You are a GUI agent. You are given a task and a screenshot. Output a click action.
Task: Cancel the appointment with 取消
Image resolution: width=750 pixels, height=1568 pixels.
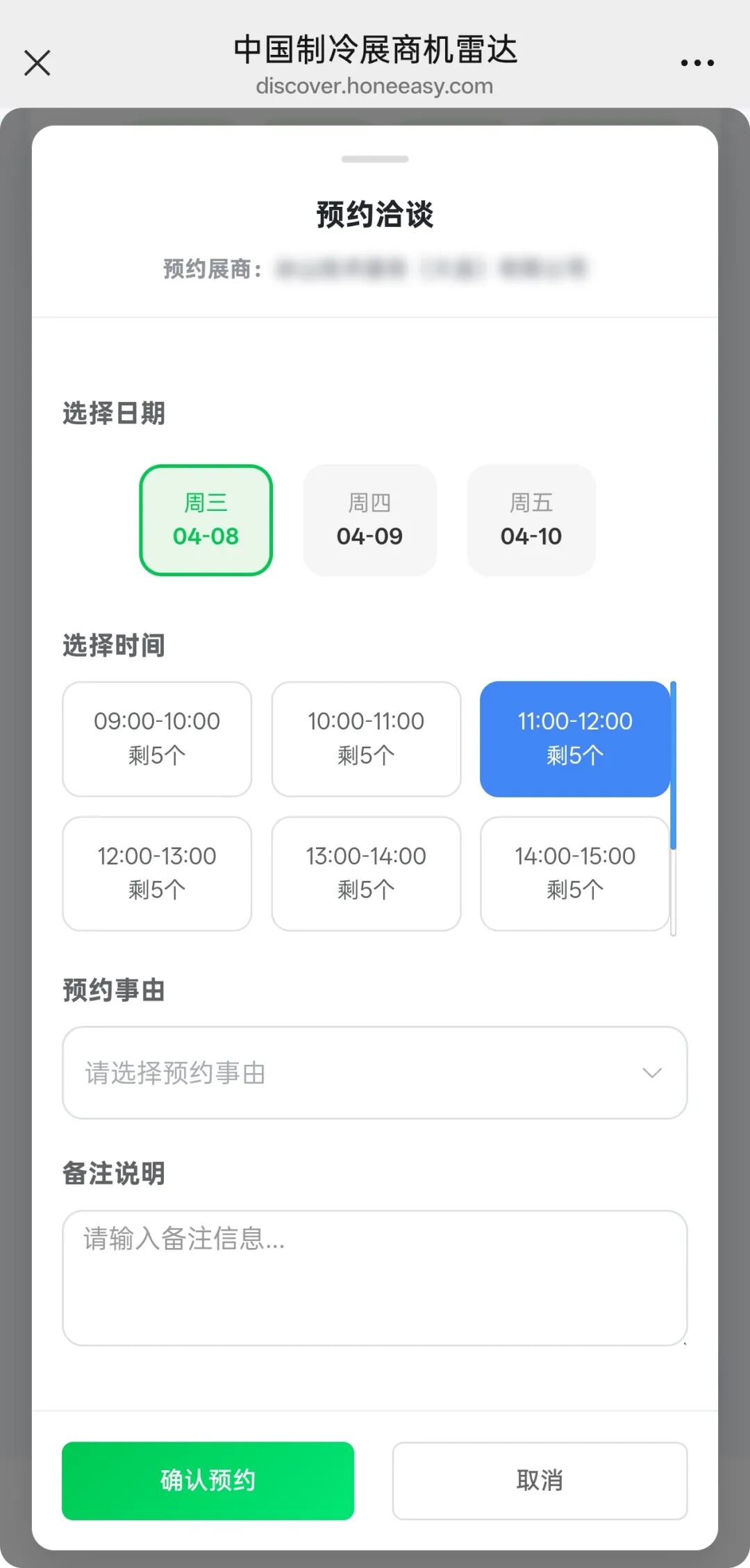[540, 1481]
